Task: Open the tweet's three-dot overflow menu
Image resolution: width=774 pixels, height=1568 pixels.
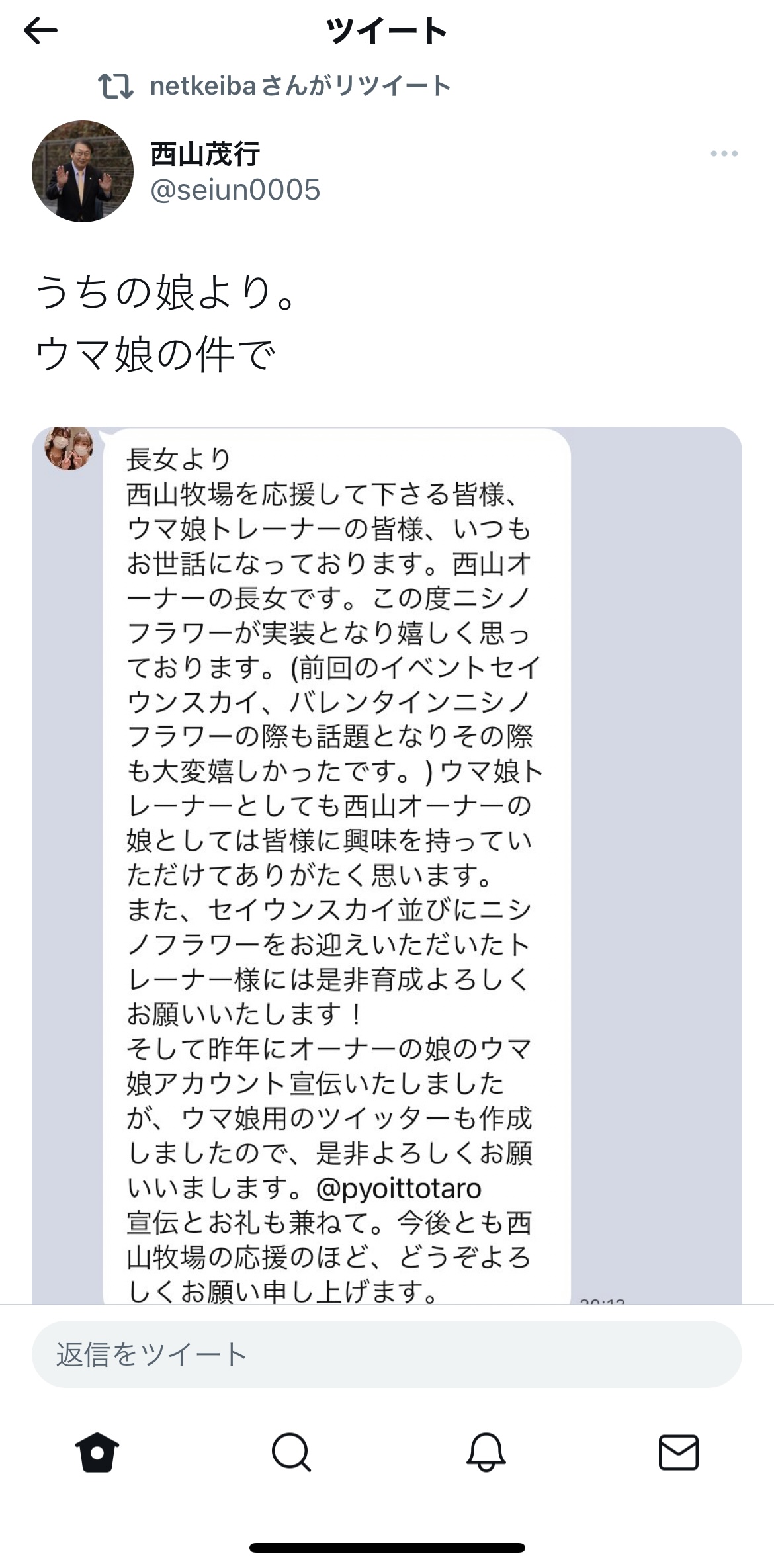Action: tap(724, 153)
